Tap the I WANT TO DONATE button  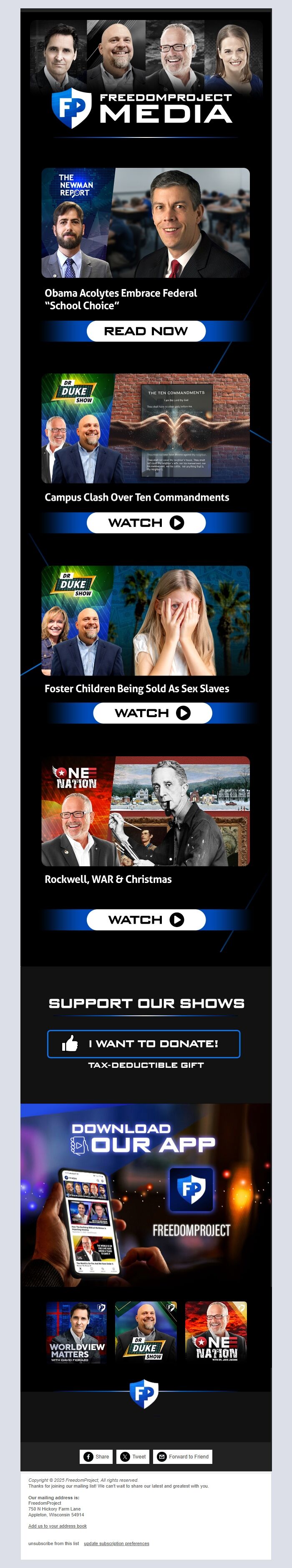[144, 1044]
